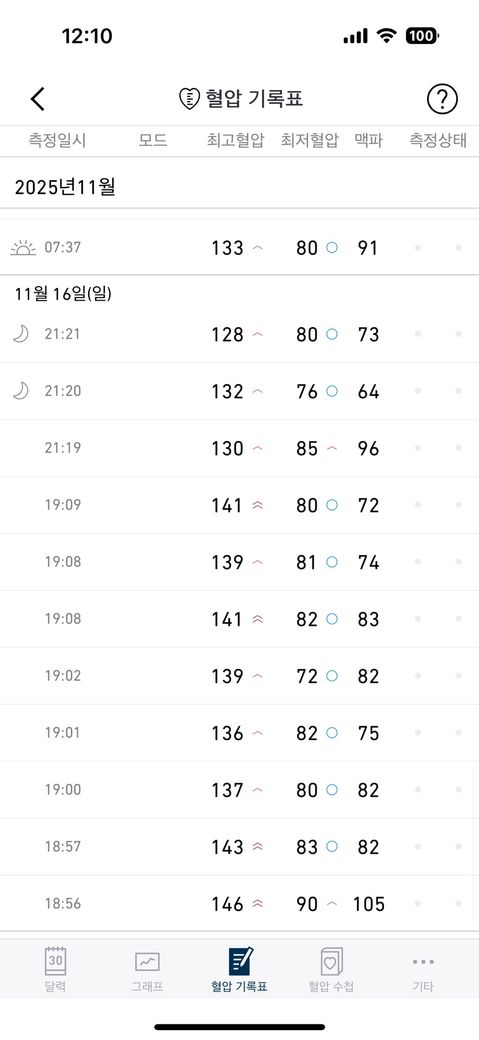Viewport: 479px width, 1040px height.
Task: Open the 21:19 reading of 130/85
Action: click(x=240, y=448)
